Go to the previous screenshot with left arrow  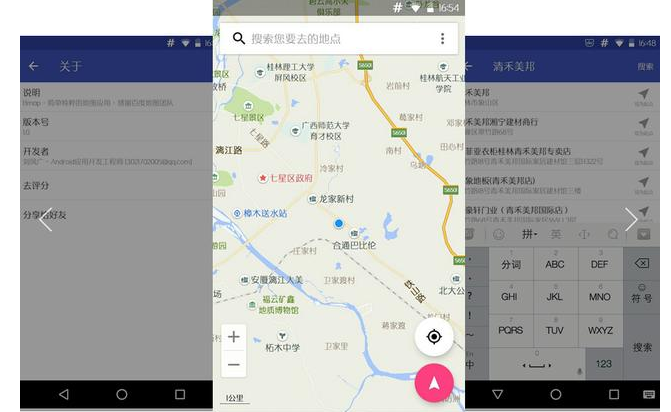coord(45,219)
